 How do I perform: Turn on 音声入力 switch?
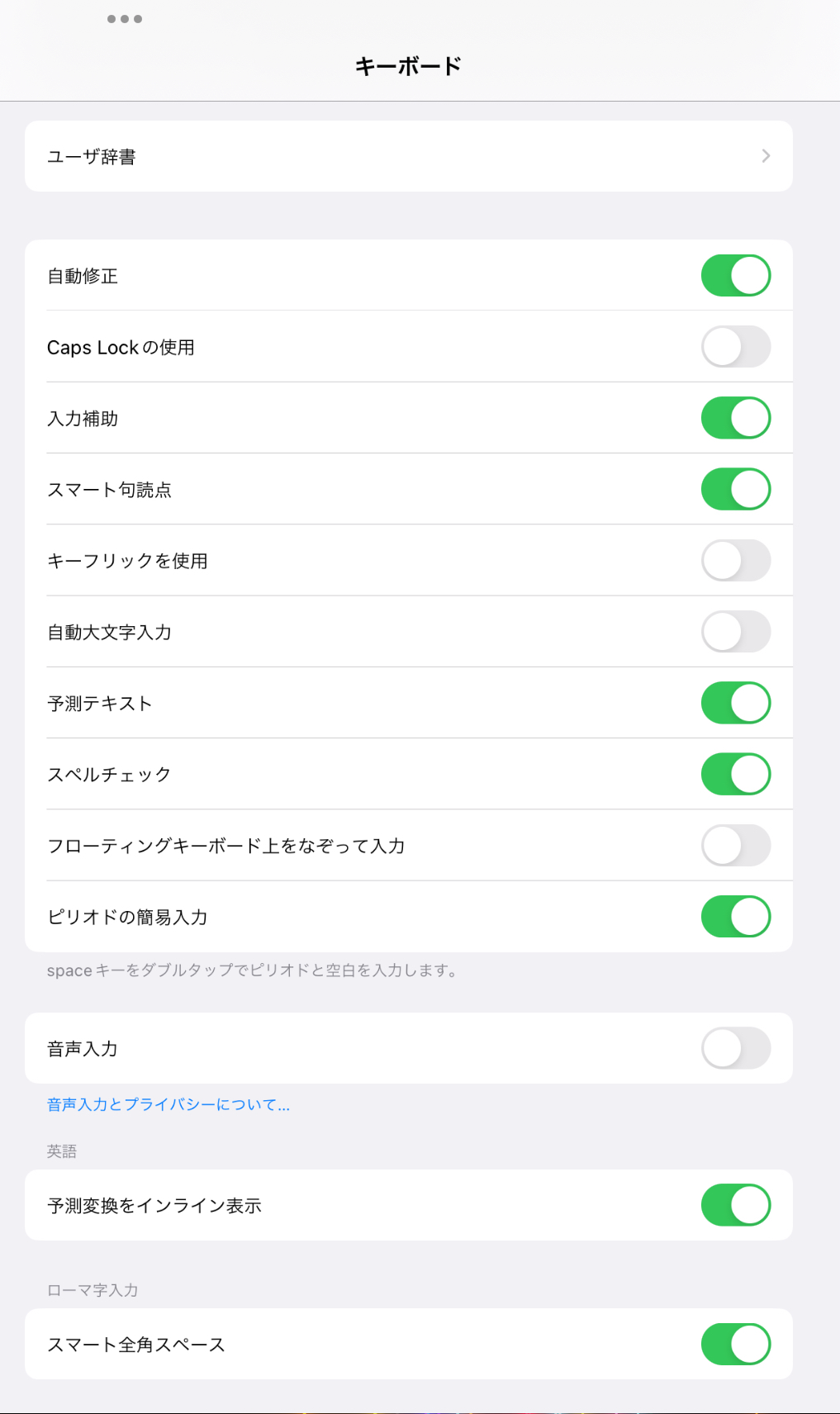tap(735, 1048)
